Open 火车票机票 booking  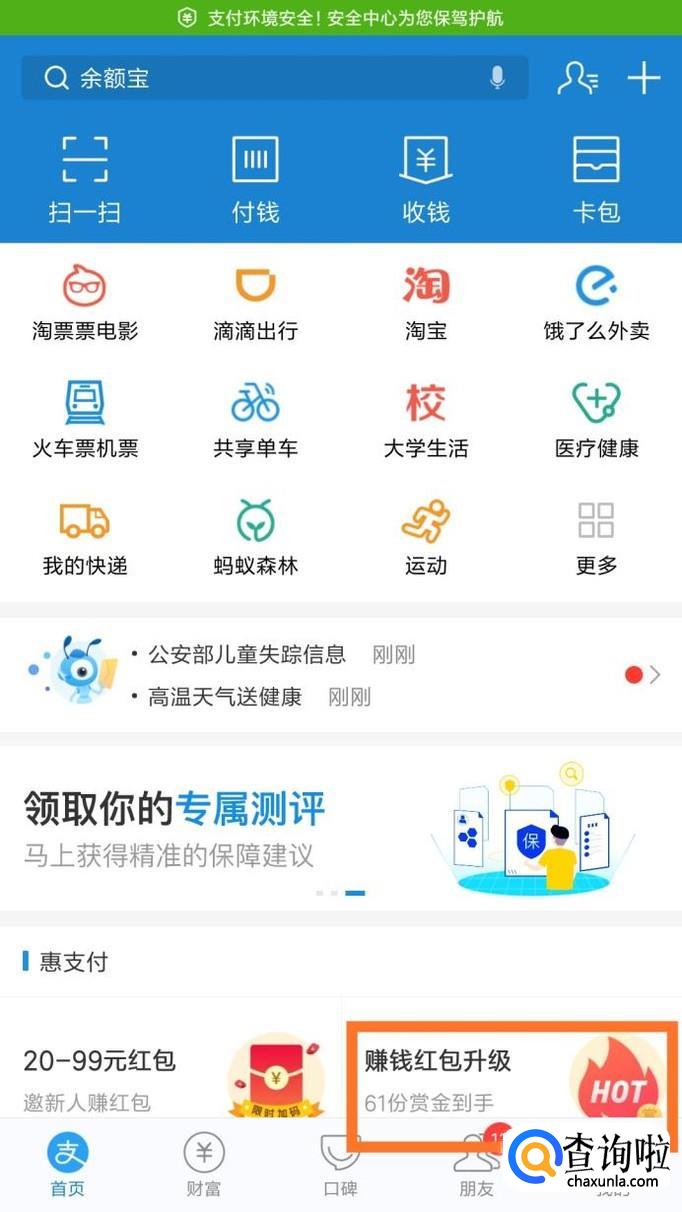click(85, 420)
